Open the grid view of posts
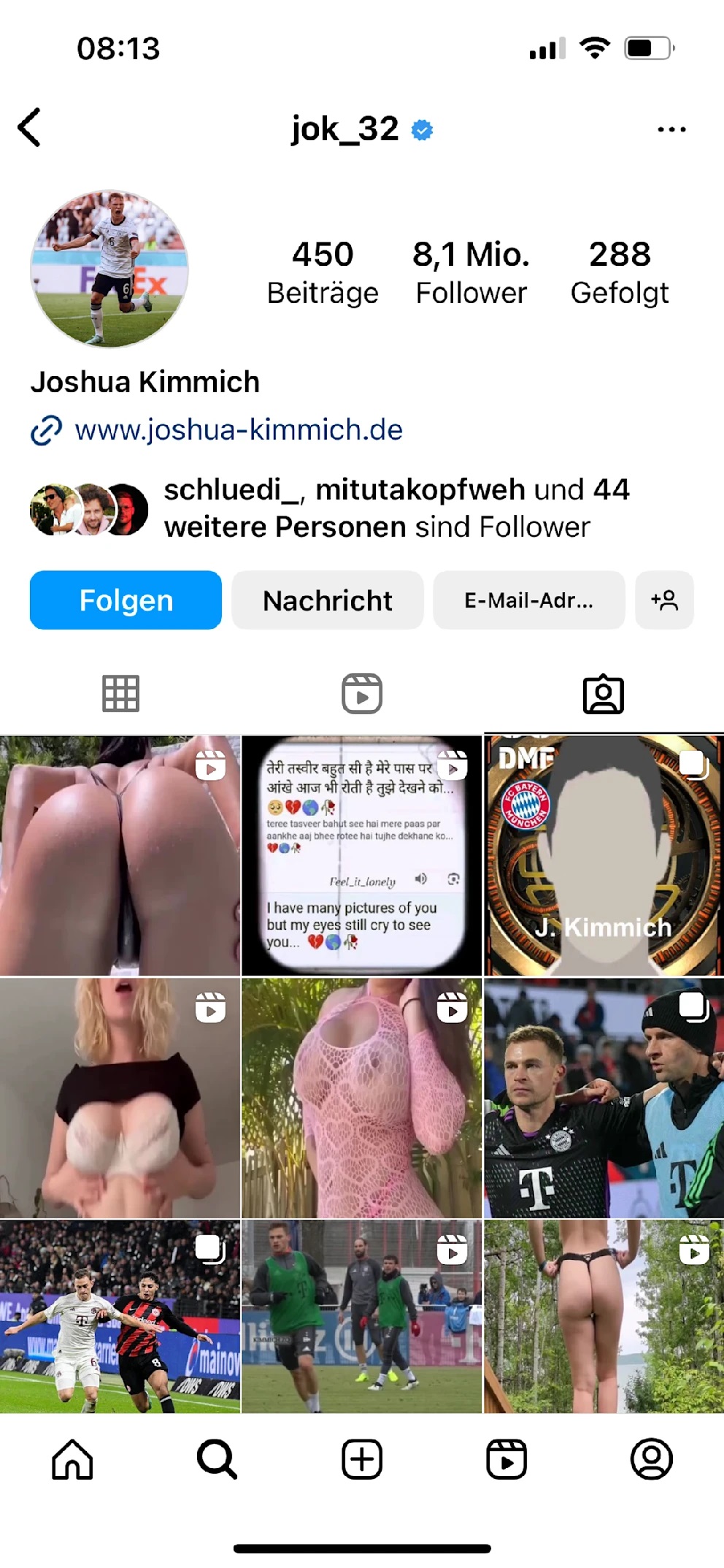This screenshot has height=1568, width=724. pyautogui.click(x=120, y=694)
